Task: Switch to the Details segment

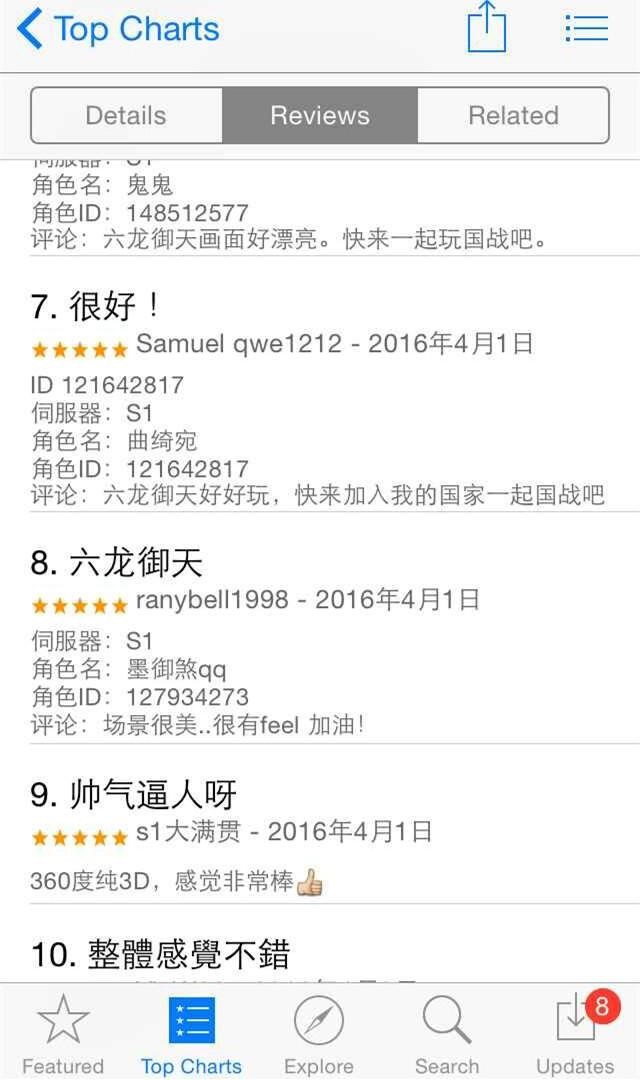Action: click(126, 116)
